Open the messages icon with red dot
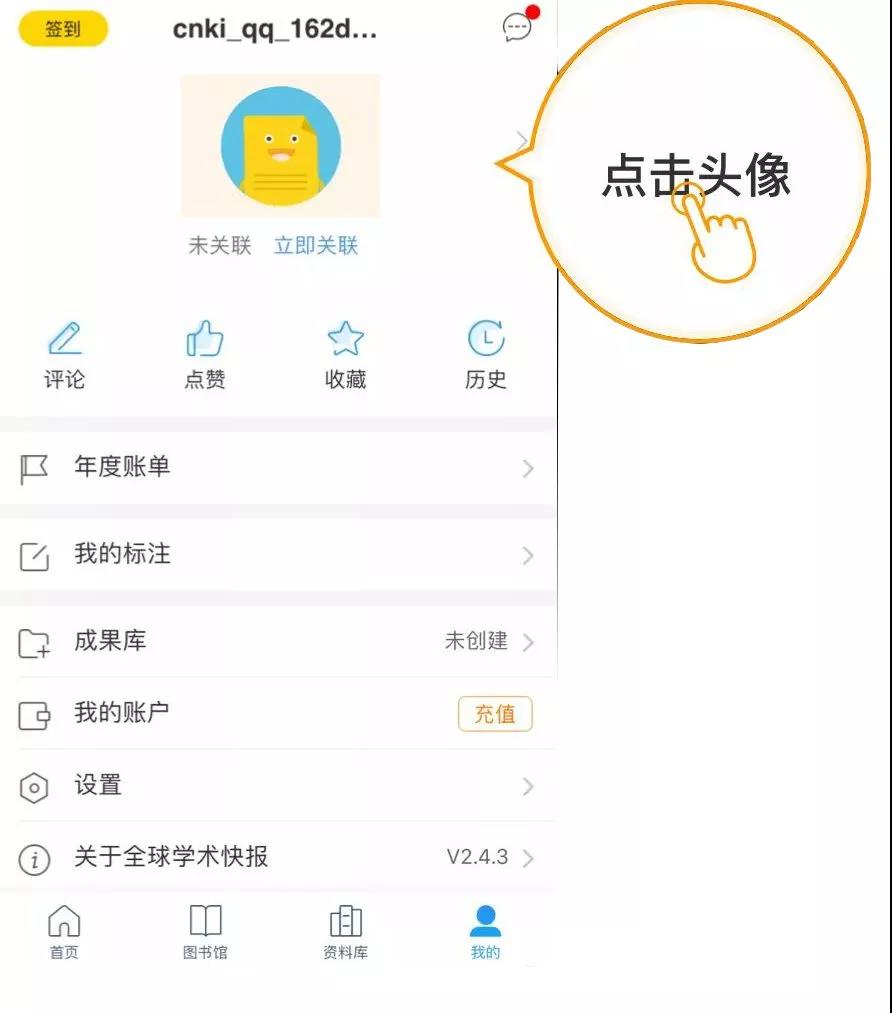The height and width of the screenshot is (1013, 892). pos(517,27)
